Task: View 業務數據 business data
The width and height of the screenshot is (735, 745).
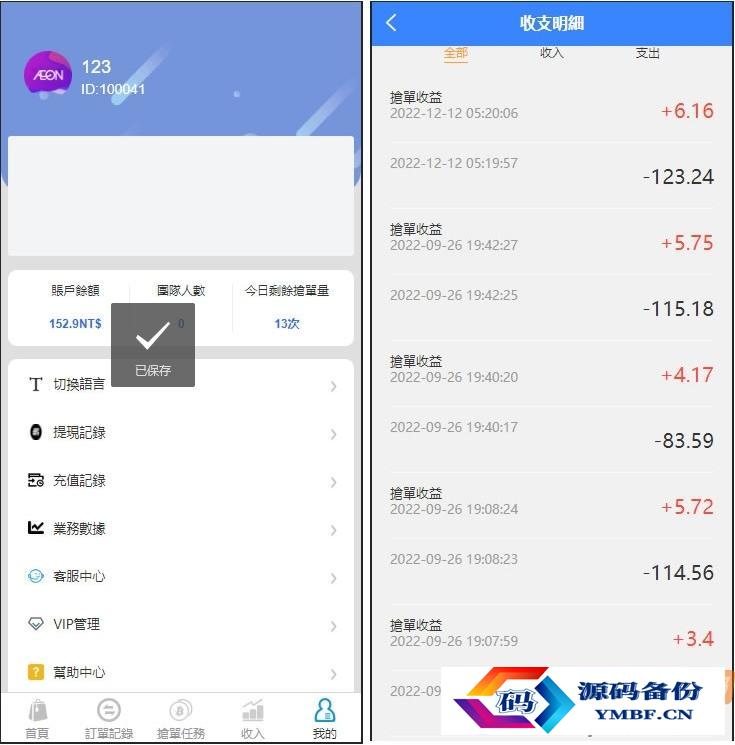Action: 180,528
